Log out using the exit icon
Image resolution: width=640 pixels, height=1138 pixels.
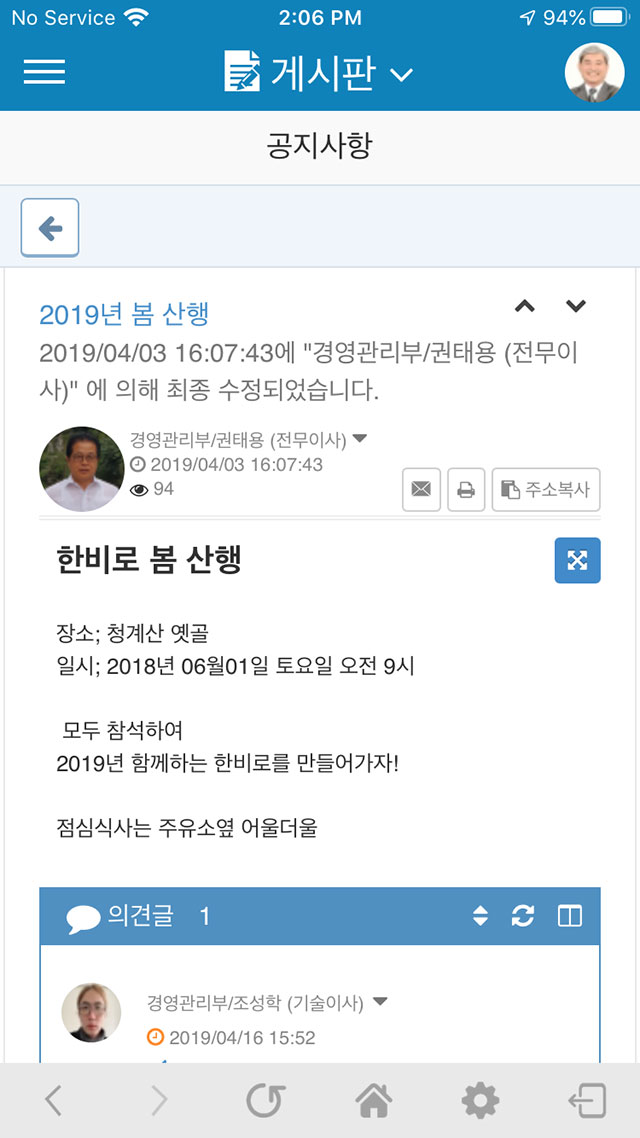pos(587,1101)
